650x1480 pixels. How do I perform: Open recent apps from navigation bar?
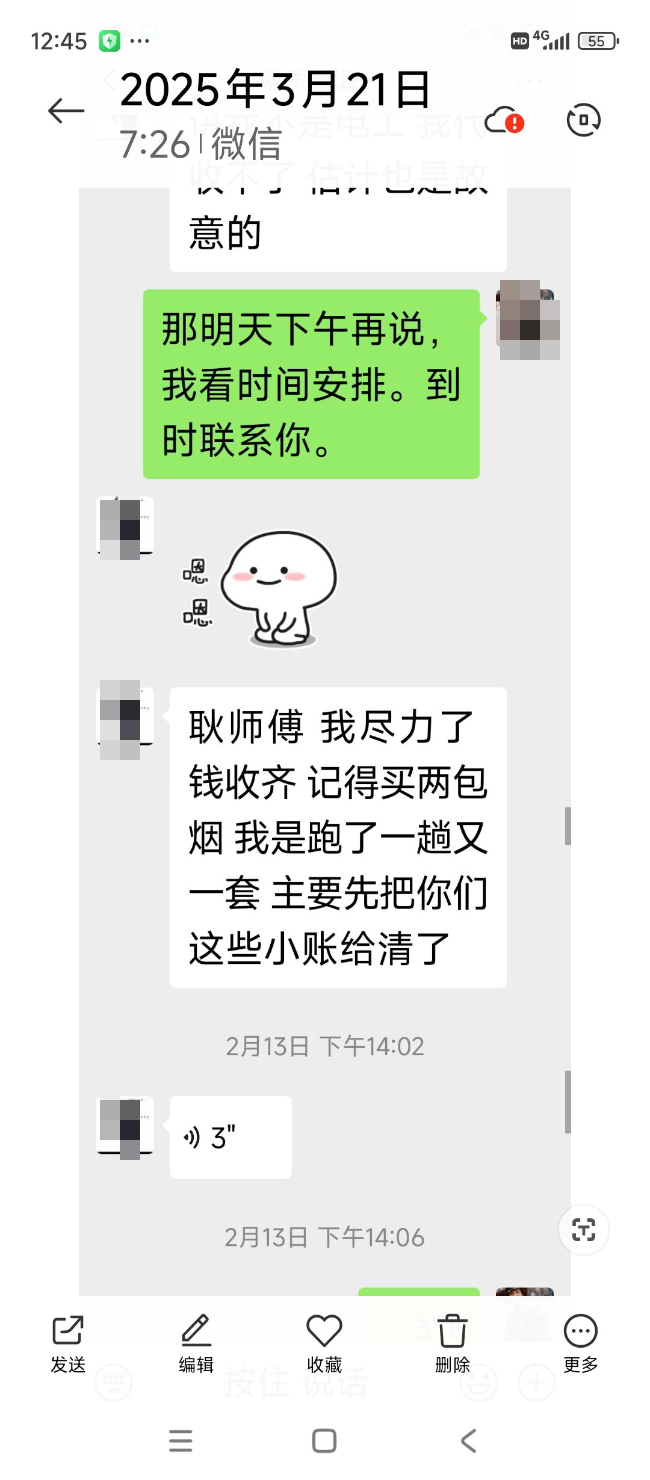181,1440
